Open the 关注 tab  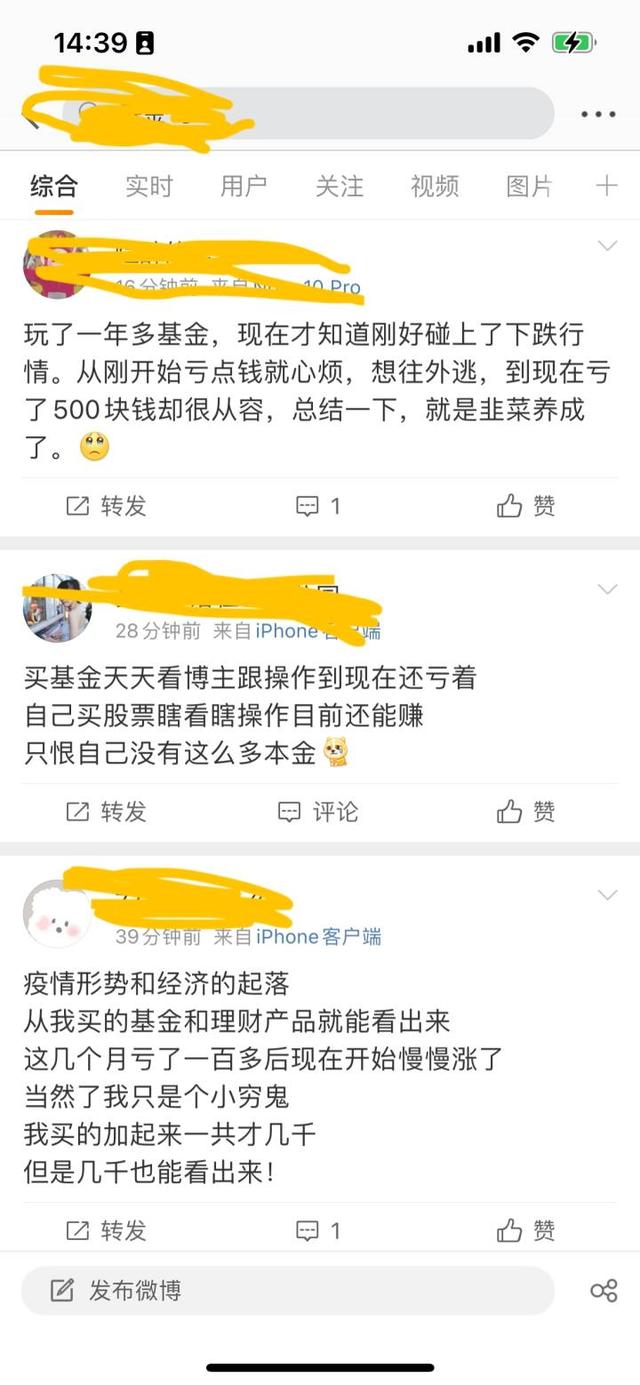(339, 186)
